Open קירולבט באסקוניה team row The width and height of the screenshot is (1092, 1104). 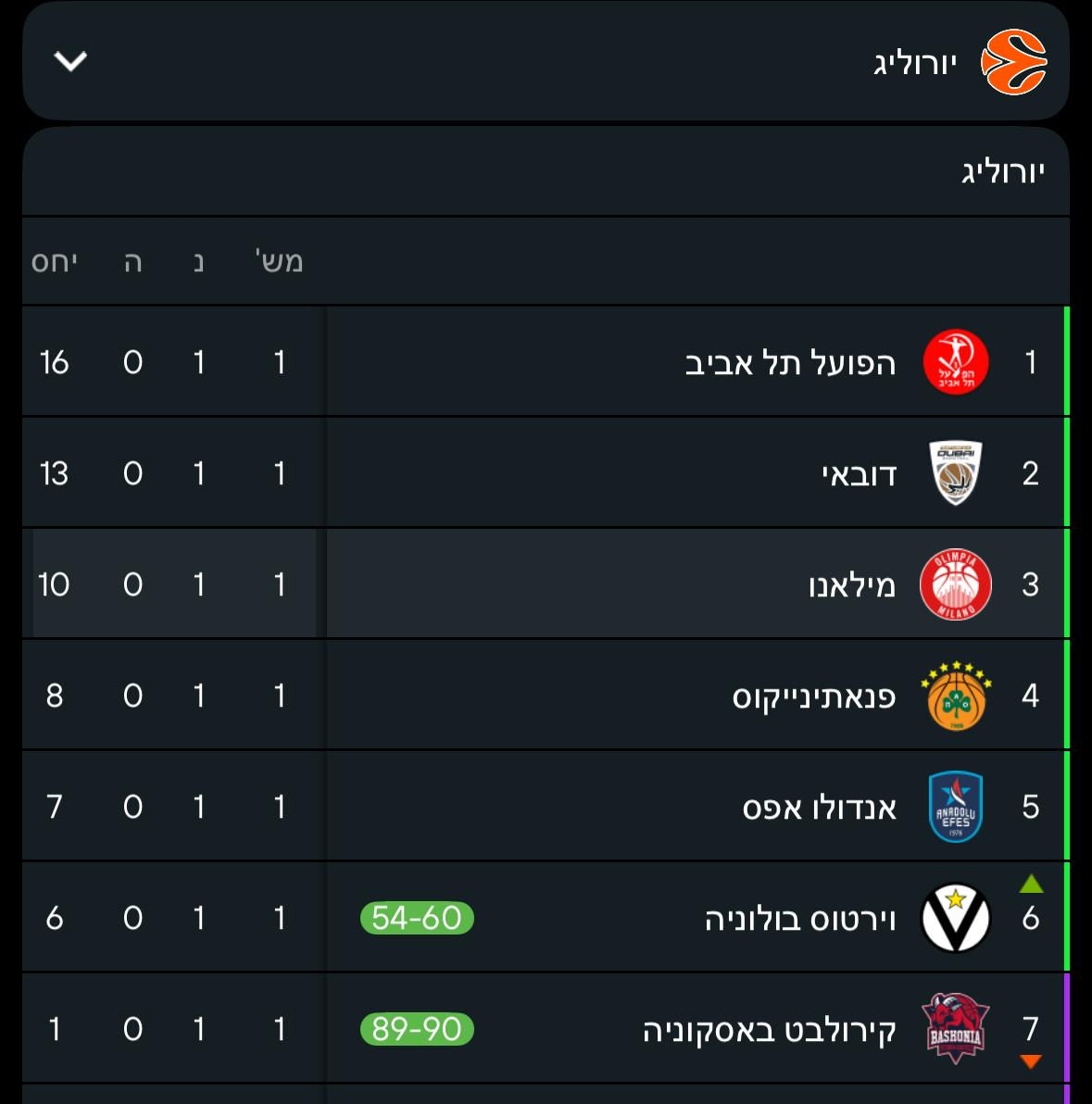coord(769,1029)
